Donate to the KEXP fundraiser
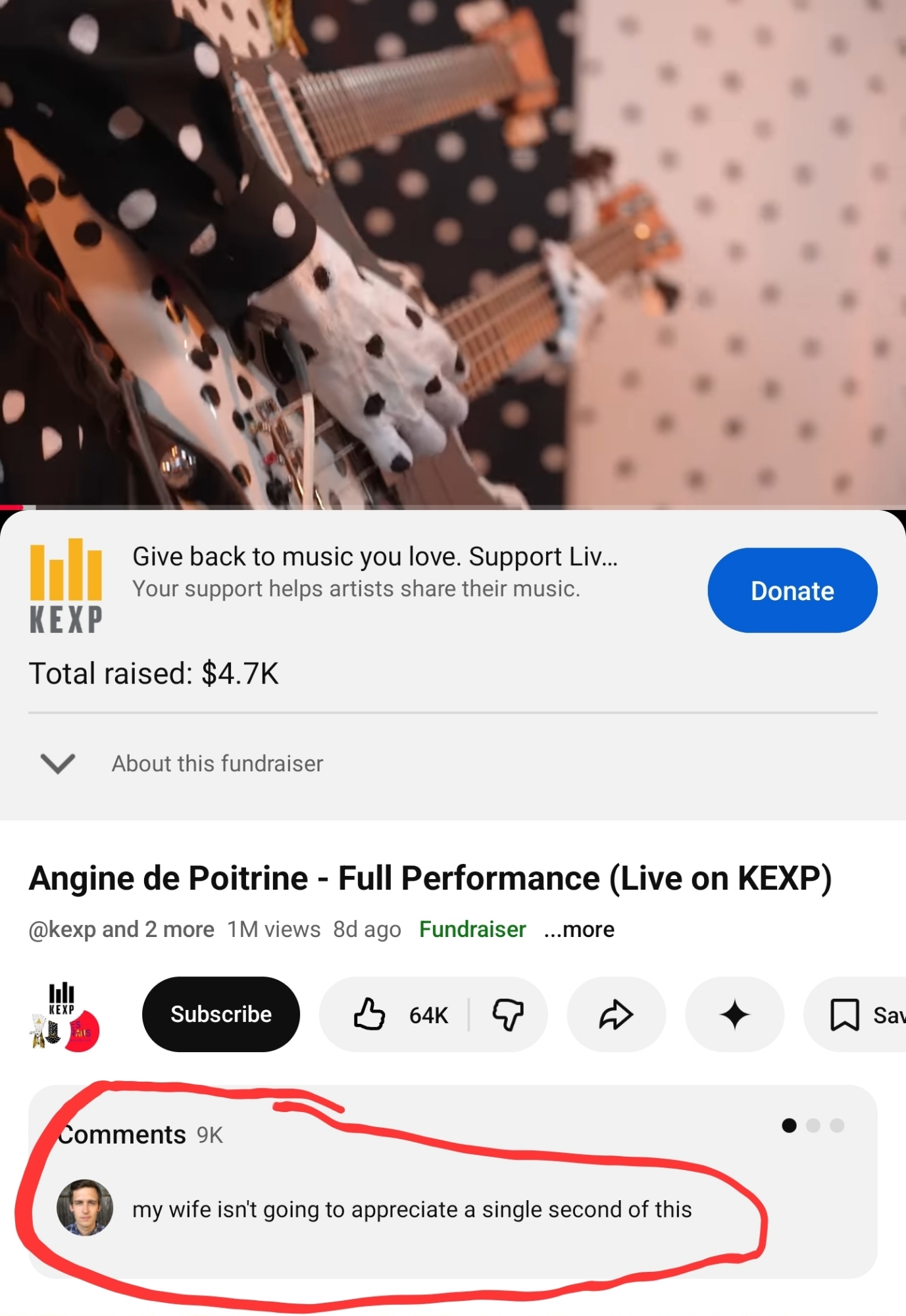 click(x=792, y=590)
